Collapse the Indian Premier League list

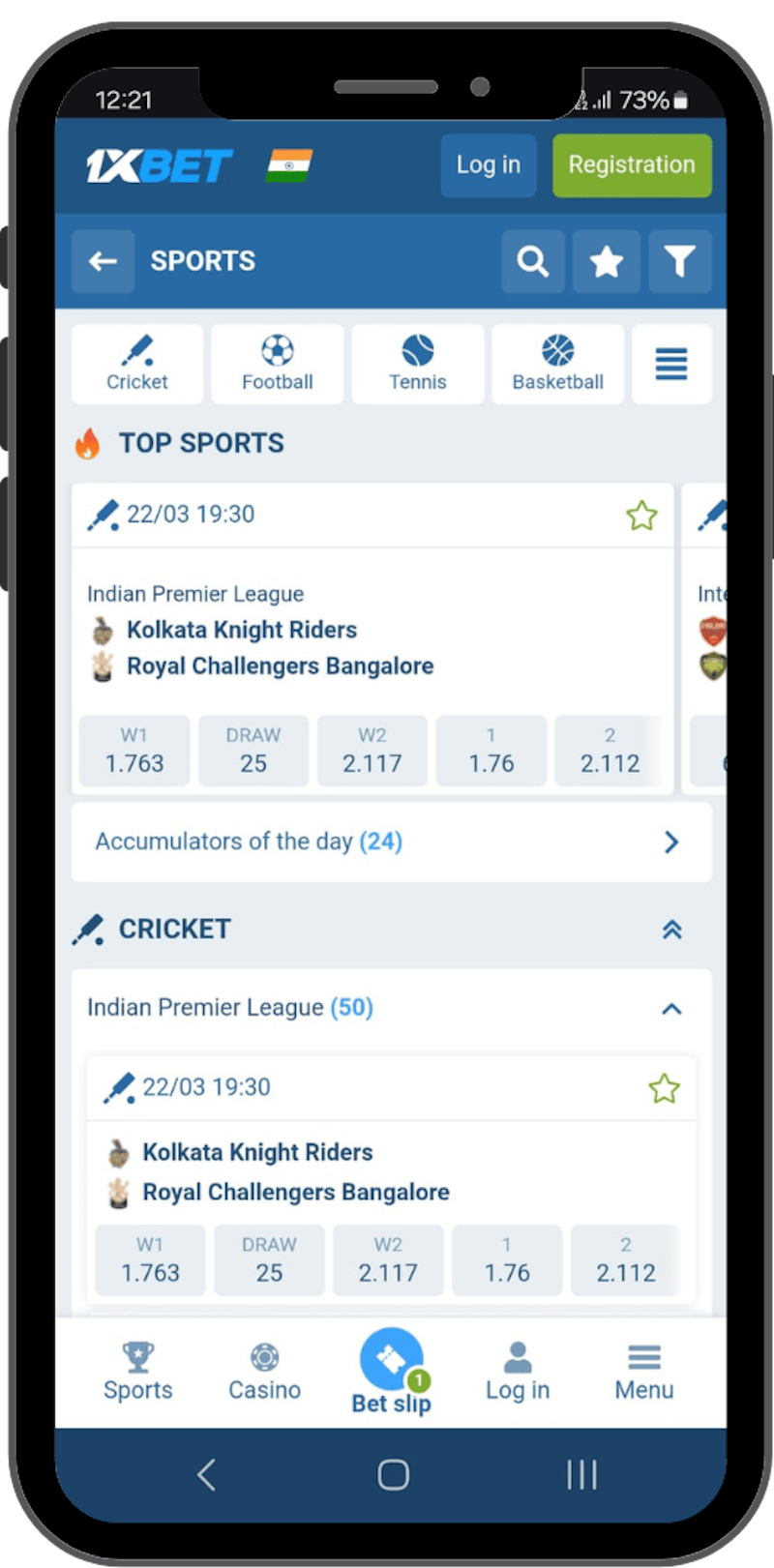[671, 1009]
